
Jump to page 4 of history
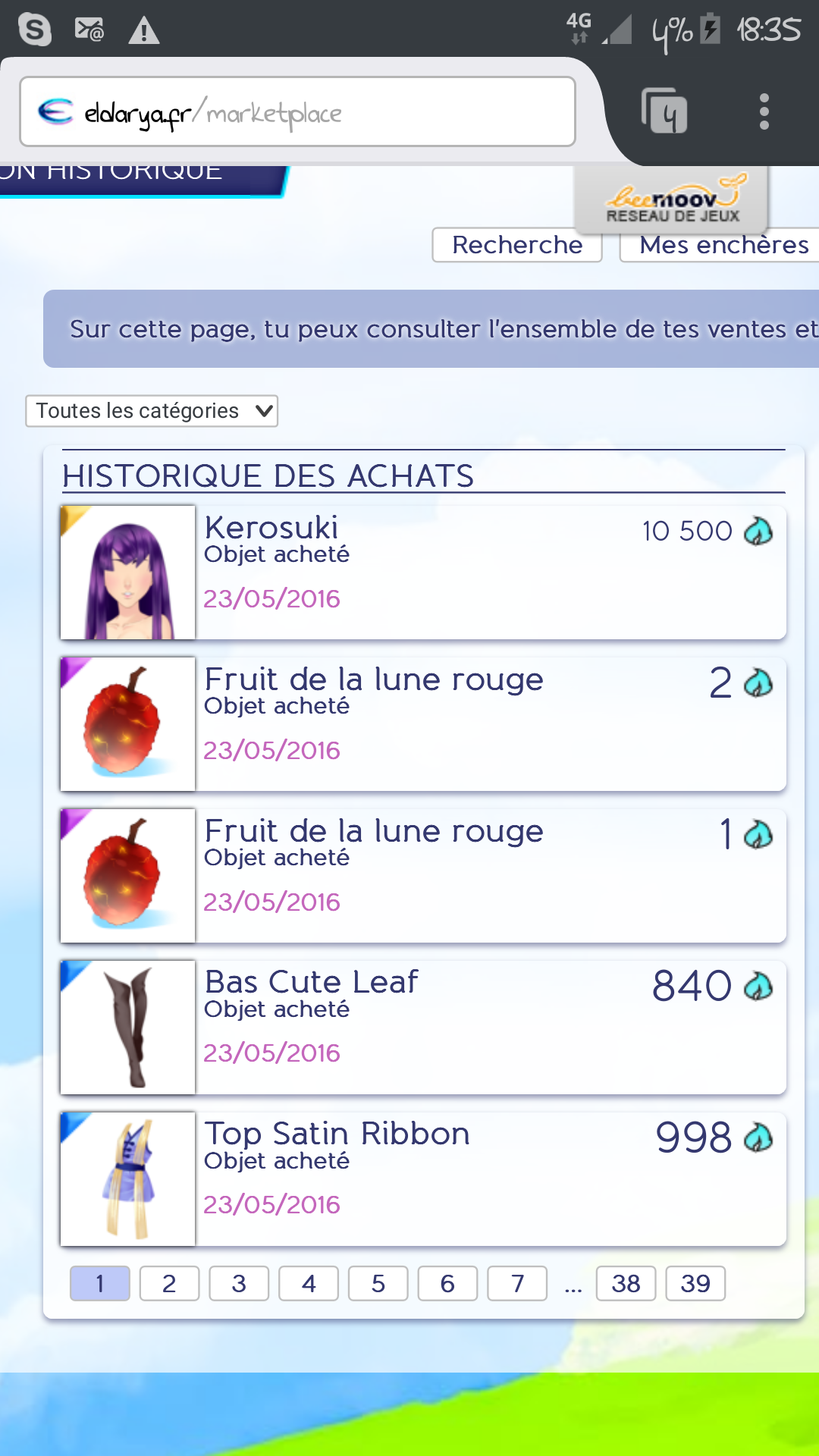pyautogui.click(x=309, y=1283)
